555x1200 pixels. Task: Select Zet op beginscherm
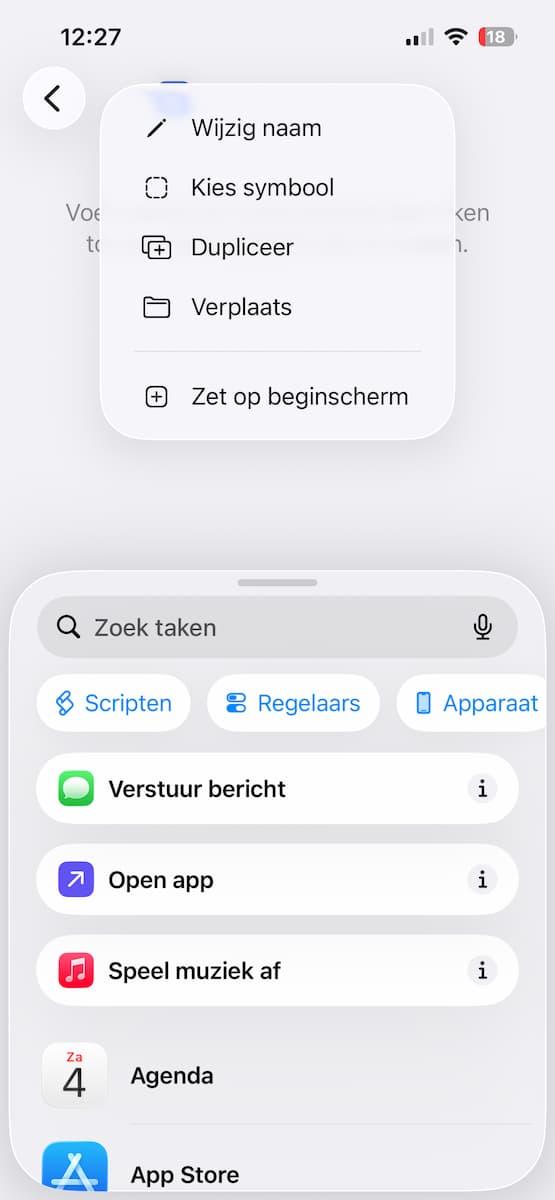click(x=278, y=396)
